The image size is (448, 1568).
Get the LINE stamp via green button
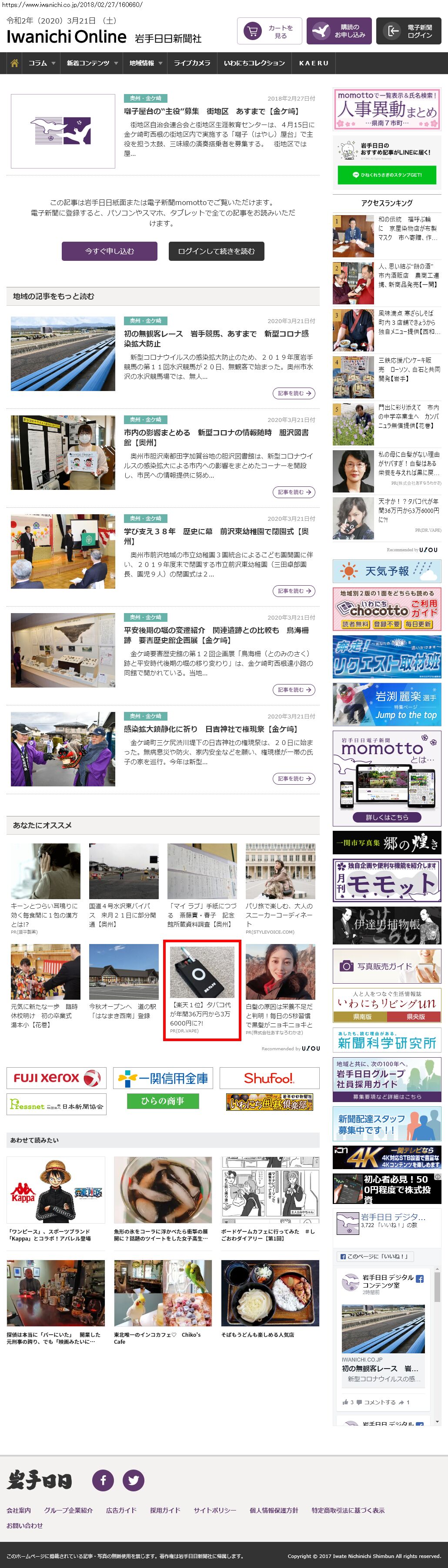(x=387, y=175)
